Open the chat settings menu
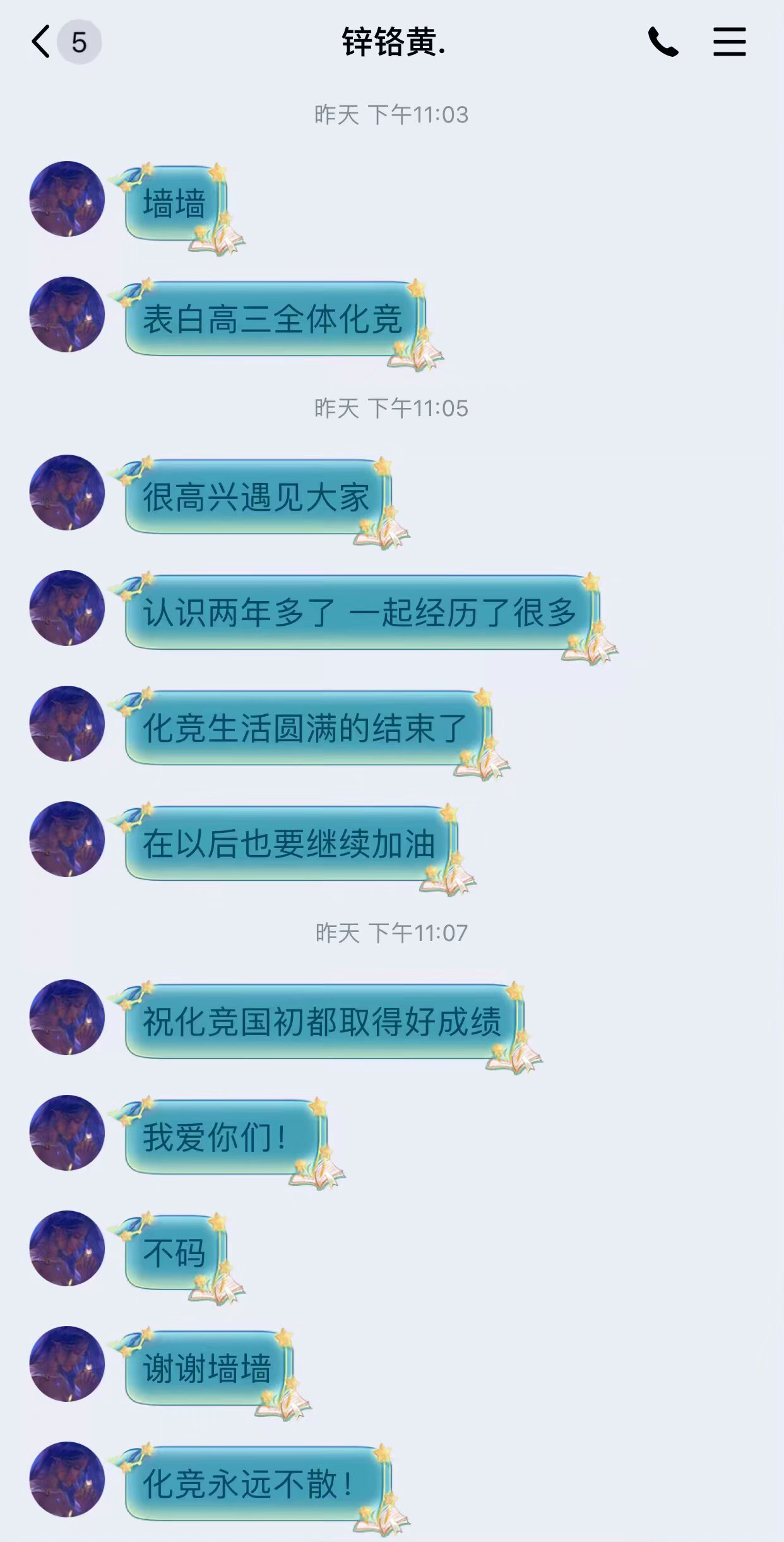This screenshot has width=784, height=1542. tap(729, 42)
